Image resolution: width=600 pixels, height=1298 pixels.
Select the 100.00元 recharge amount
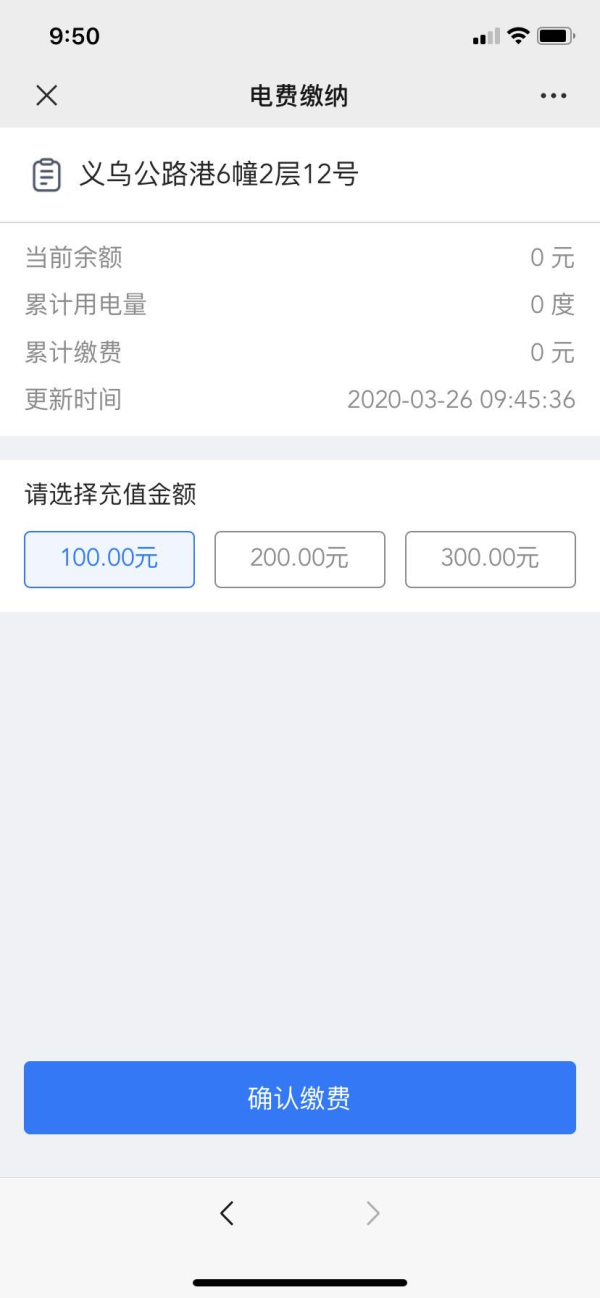coord(109,559)
